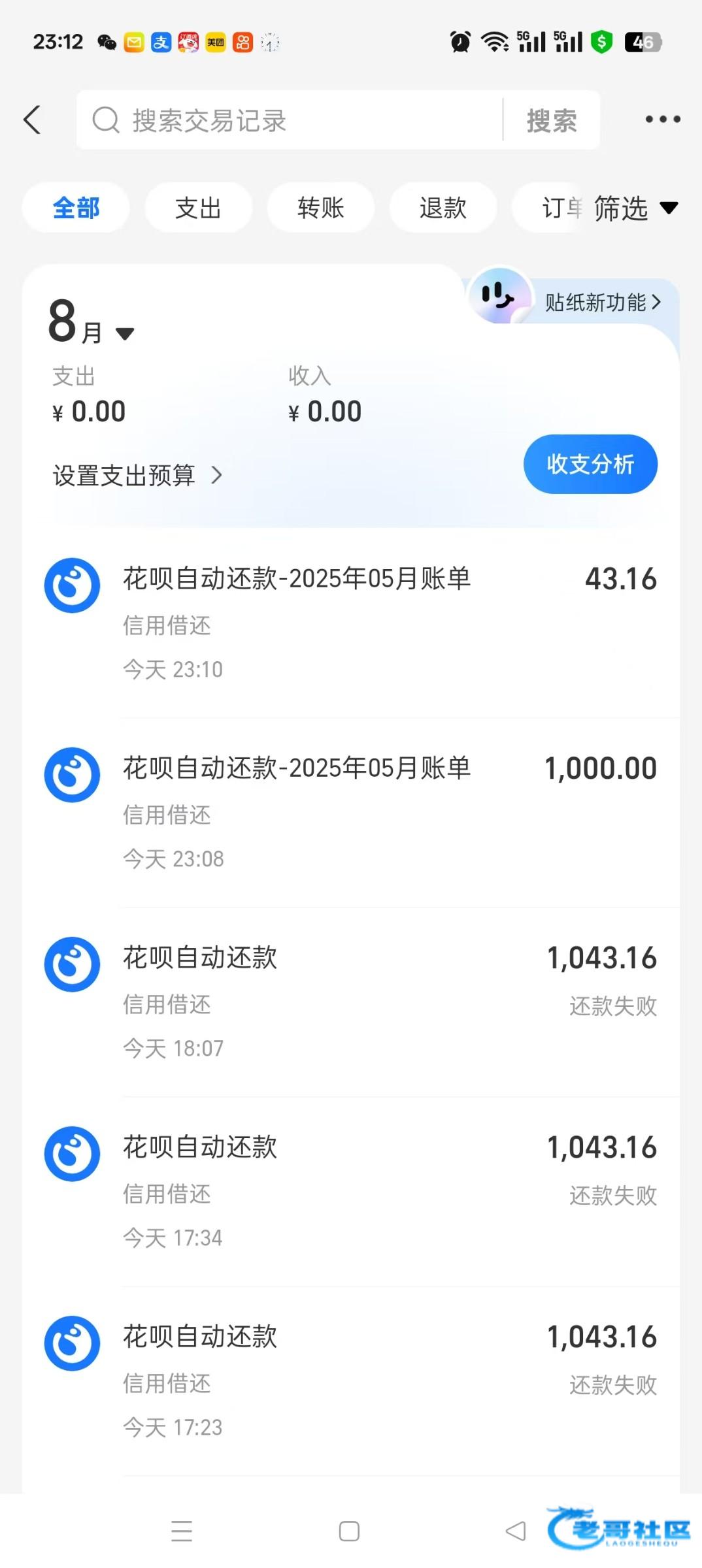Open the failed repayment at 今天 18:07

click(x=351, y=1002)
